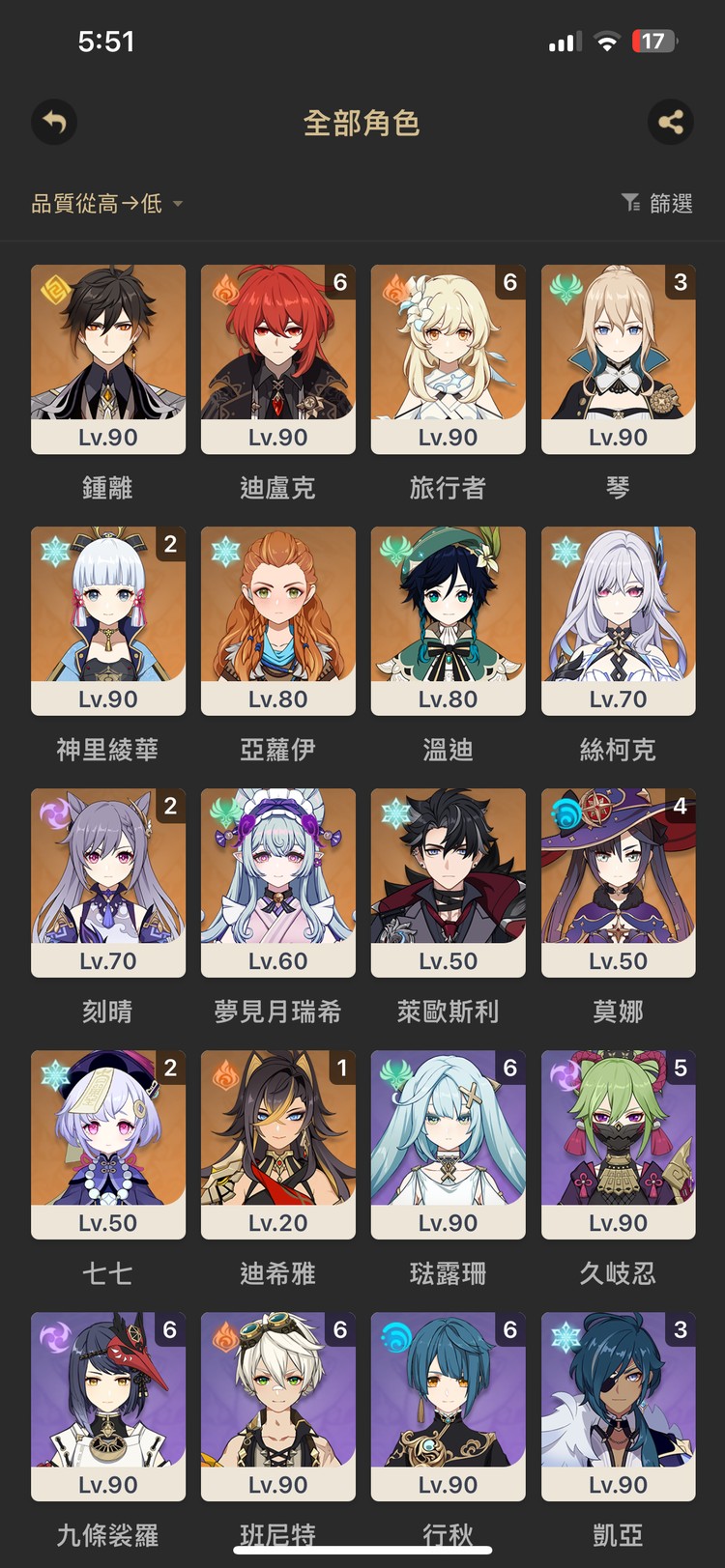View the 莫娜 character card
This screenshot has width=725, height=1568.
click(x=619, y=882)
